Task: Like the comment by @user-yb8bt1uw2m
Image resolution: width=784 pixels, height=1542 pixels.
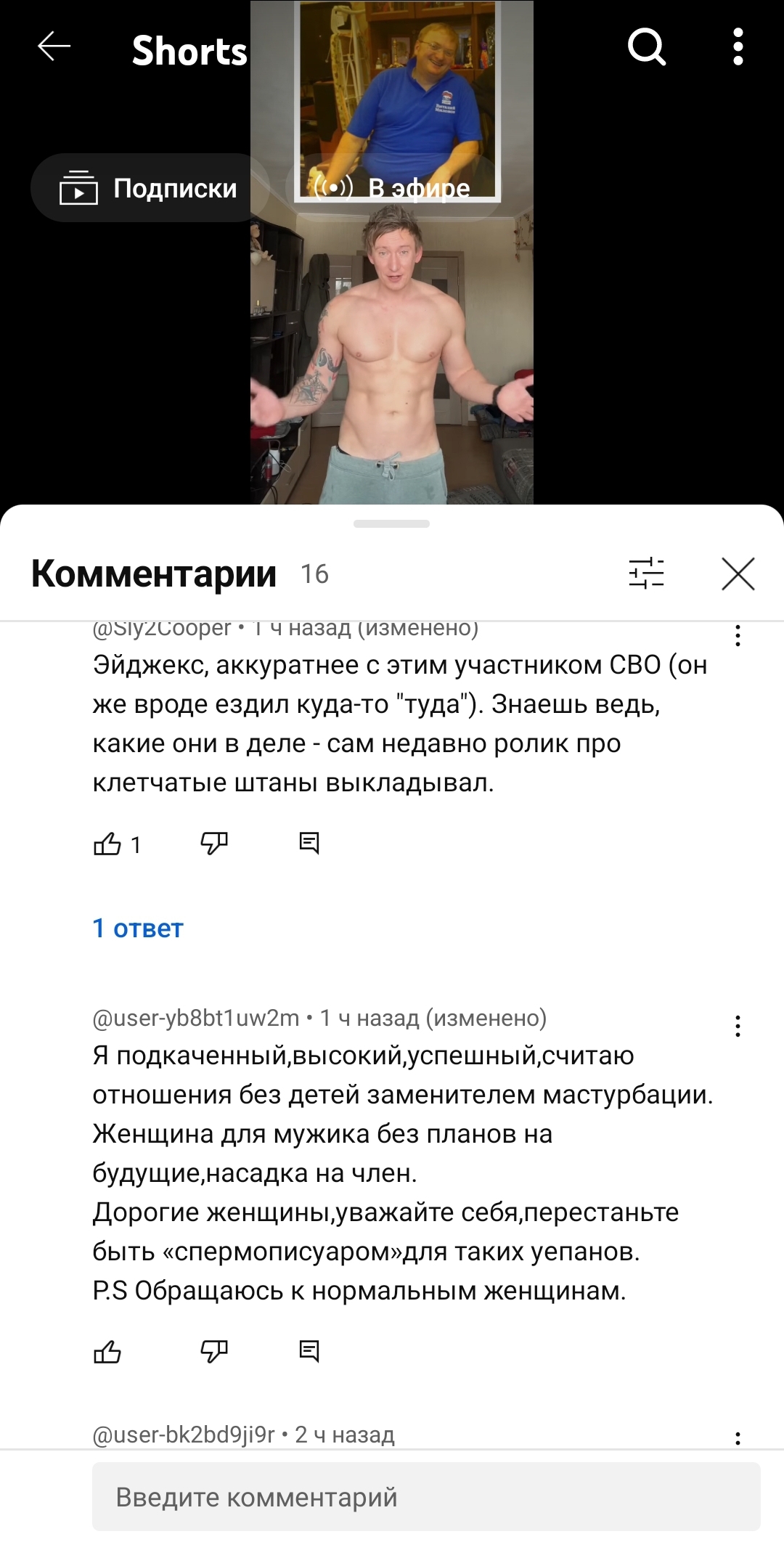Action: (x=107, y=1352)
